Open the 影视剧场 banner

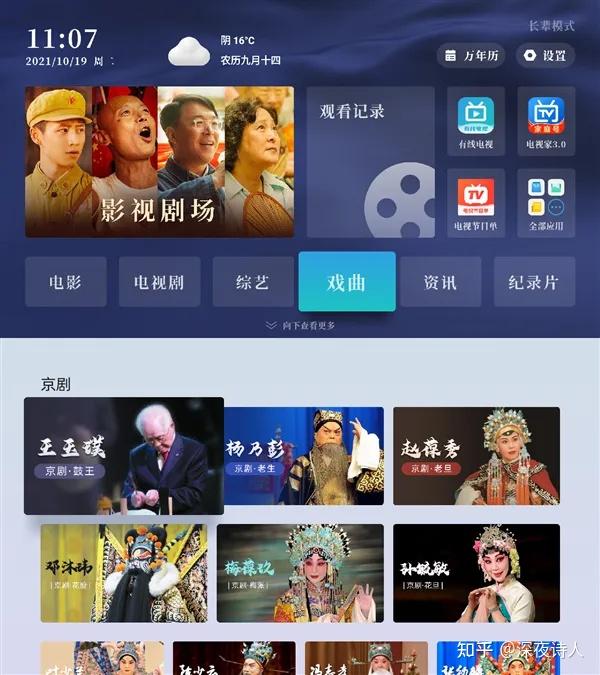tap(160, 162)
